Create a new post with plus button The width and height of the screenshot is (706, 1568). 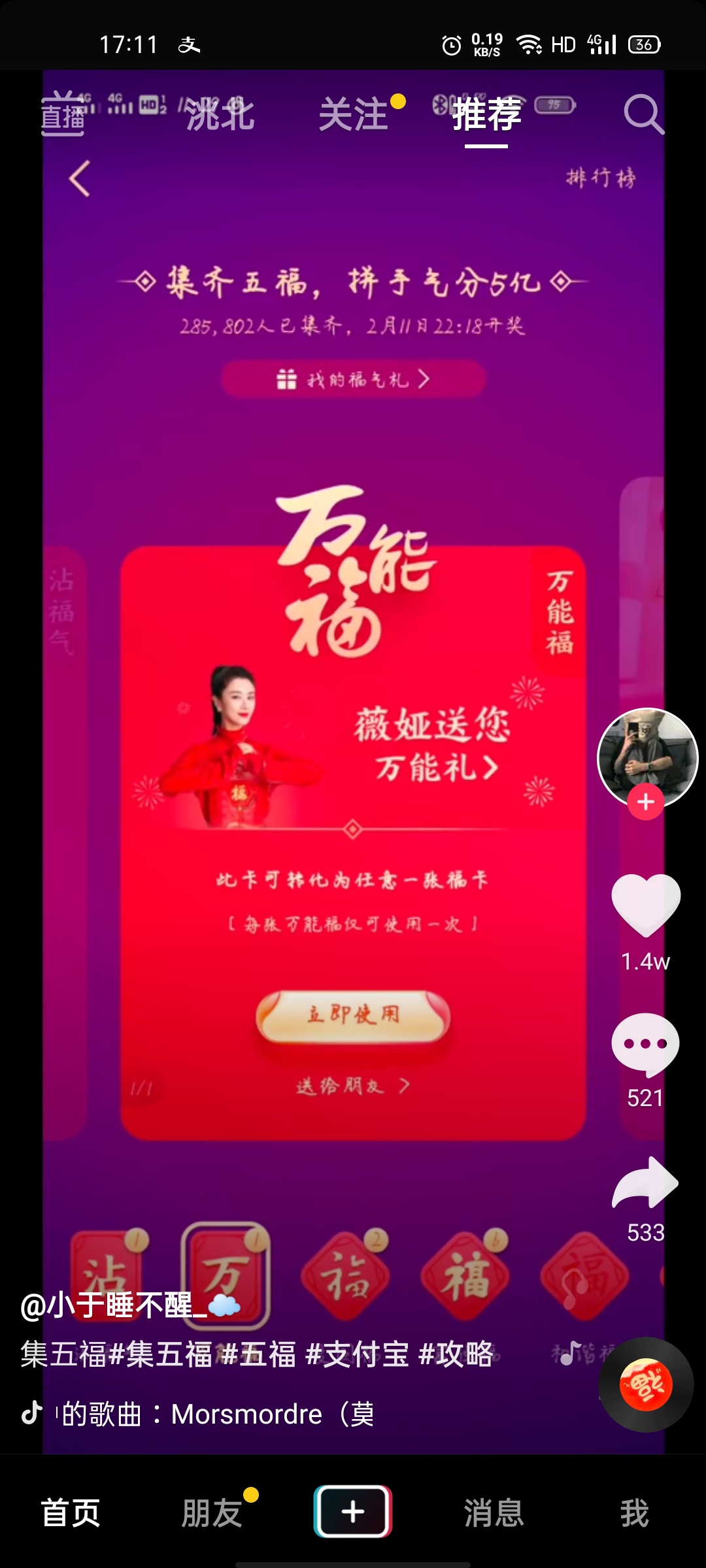point(353,1511)
